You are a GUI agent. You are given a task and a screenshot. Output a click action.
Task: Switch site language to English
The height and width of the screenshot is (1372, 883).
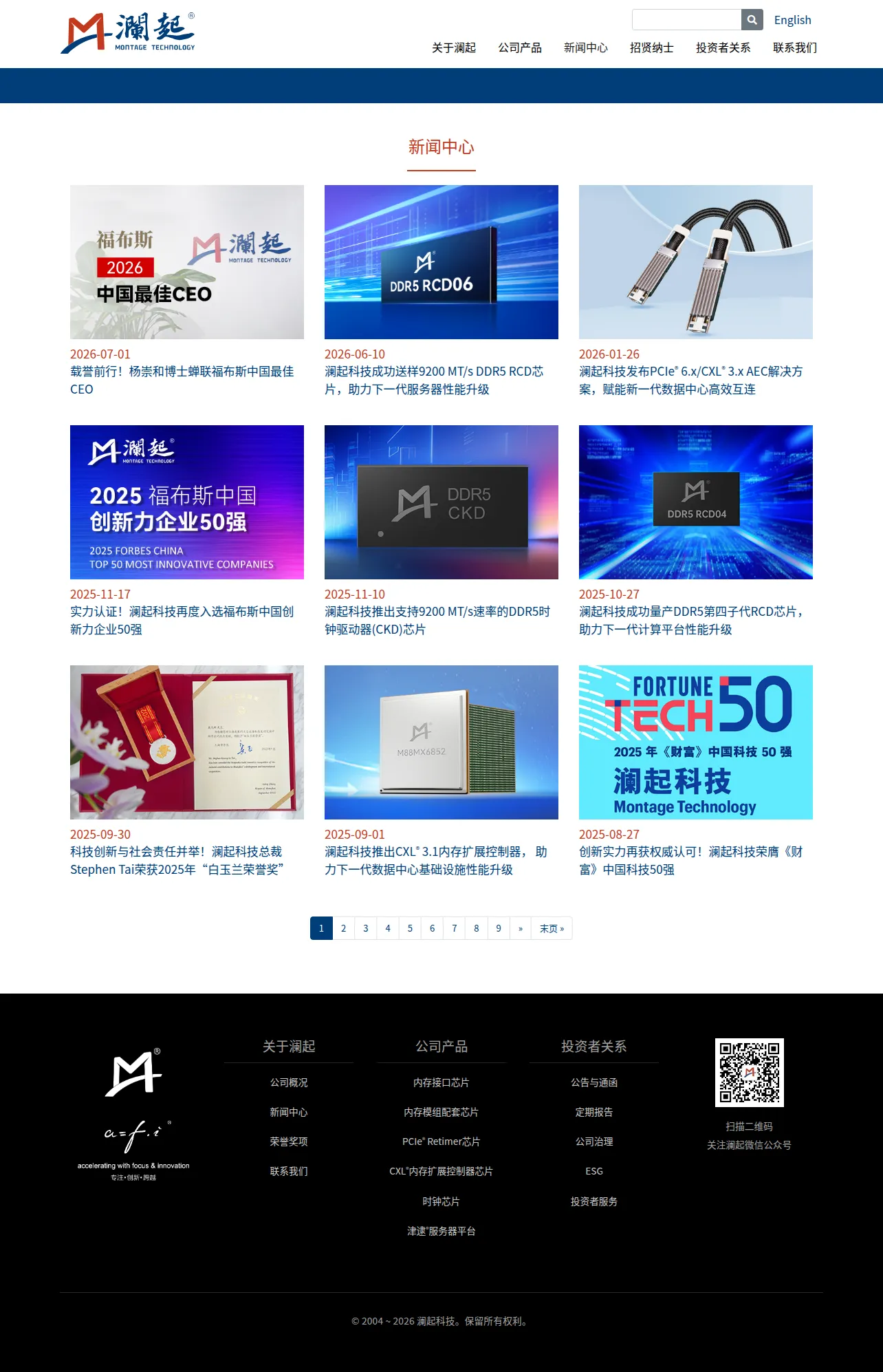click(792, 20)
